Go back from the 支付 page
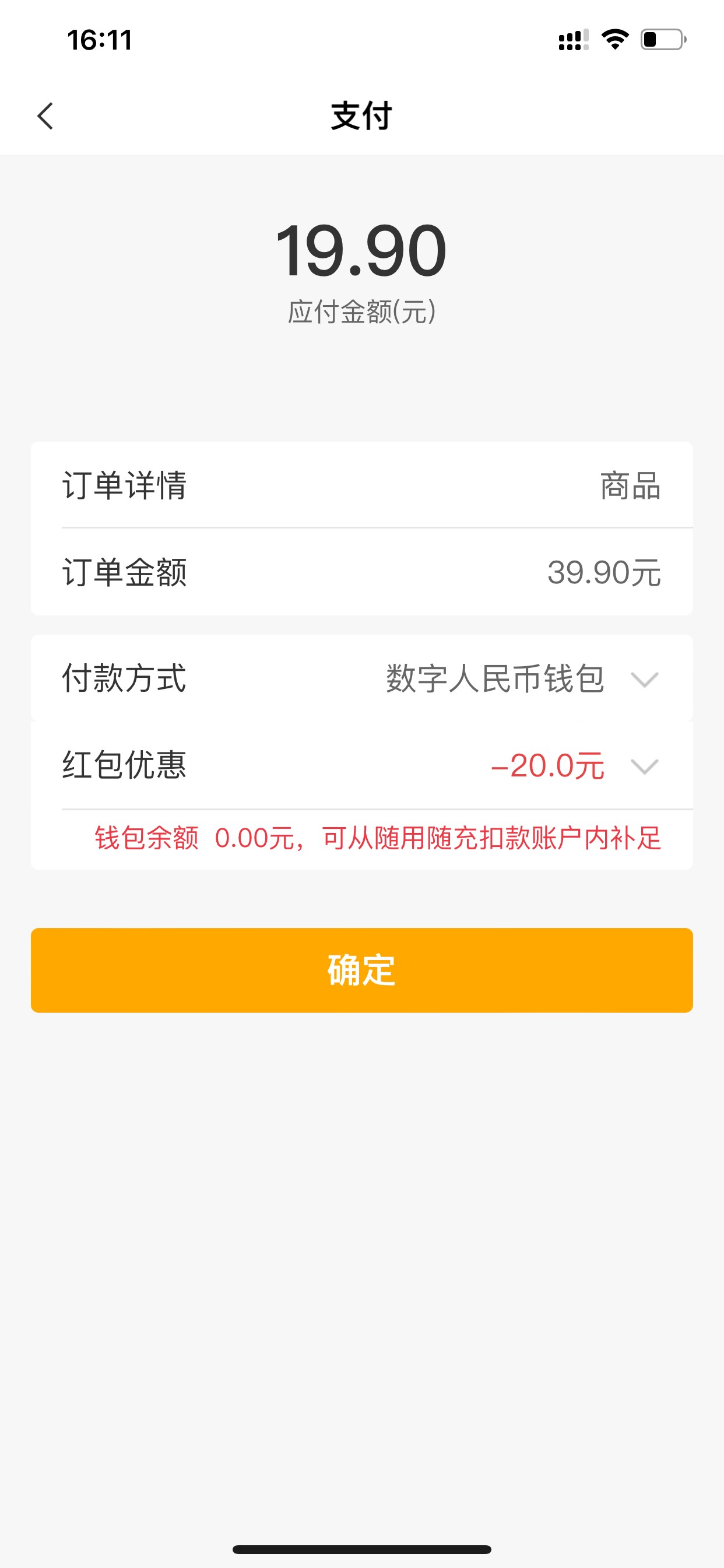This screenshot has height=1568, width=724. click(x=45, y=116)
